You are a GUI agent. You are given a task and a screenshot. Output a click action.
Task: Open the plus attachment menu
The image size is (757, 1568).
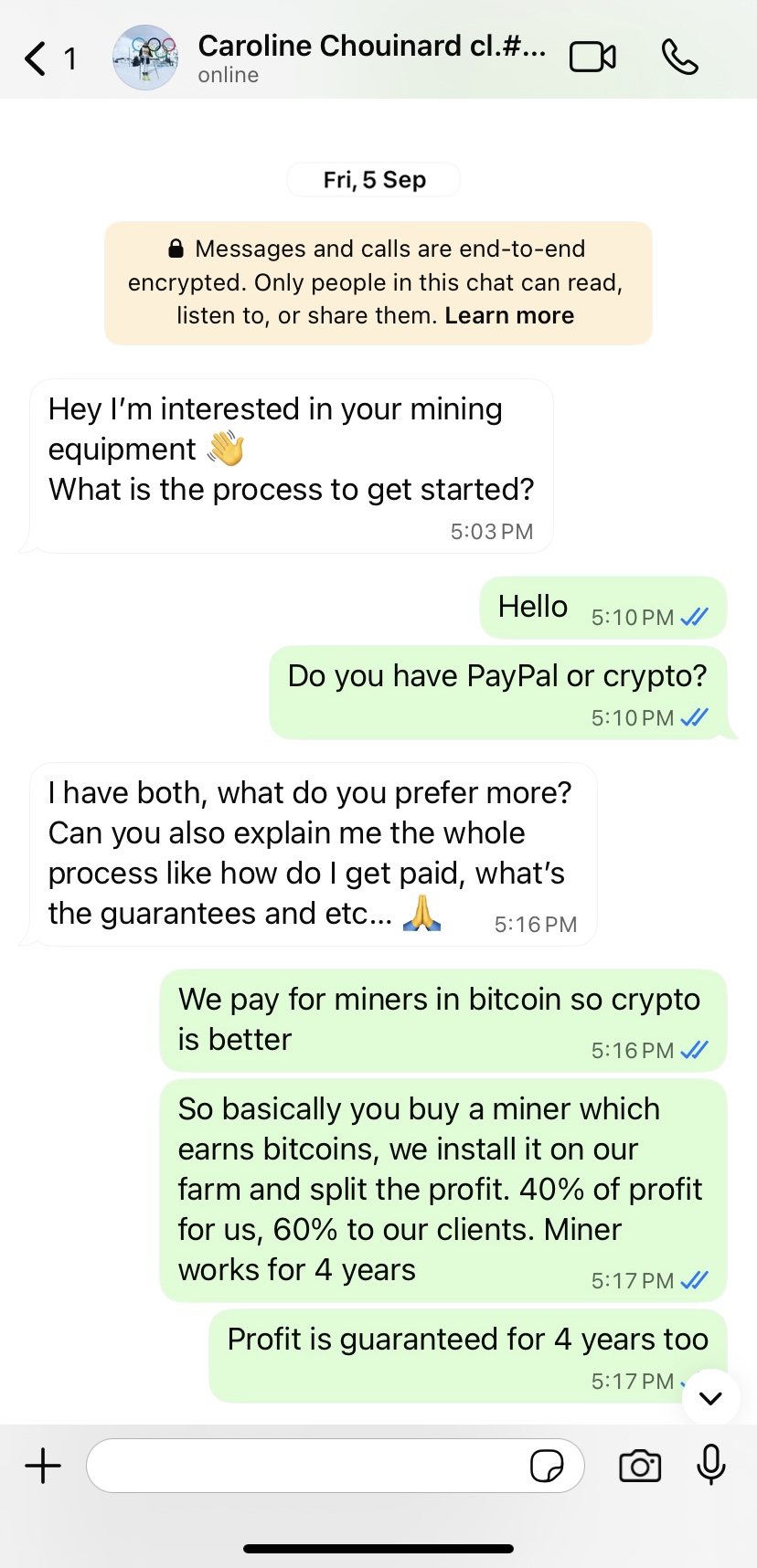(x=43, y=1466)
